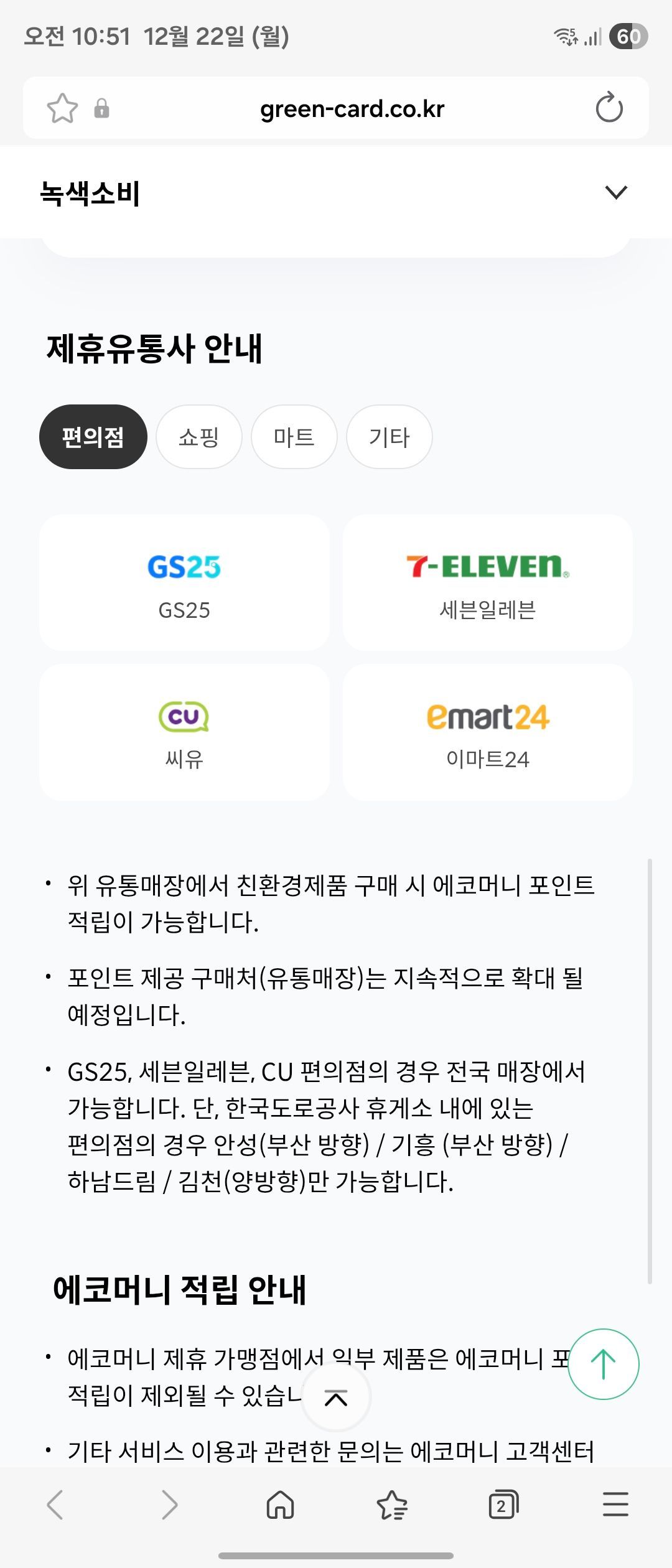Viewport: 672px width, 1568px height.
Task: Open the 씨유 partner card
Action: click(184, 732)
